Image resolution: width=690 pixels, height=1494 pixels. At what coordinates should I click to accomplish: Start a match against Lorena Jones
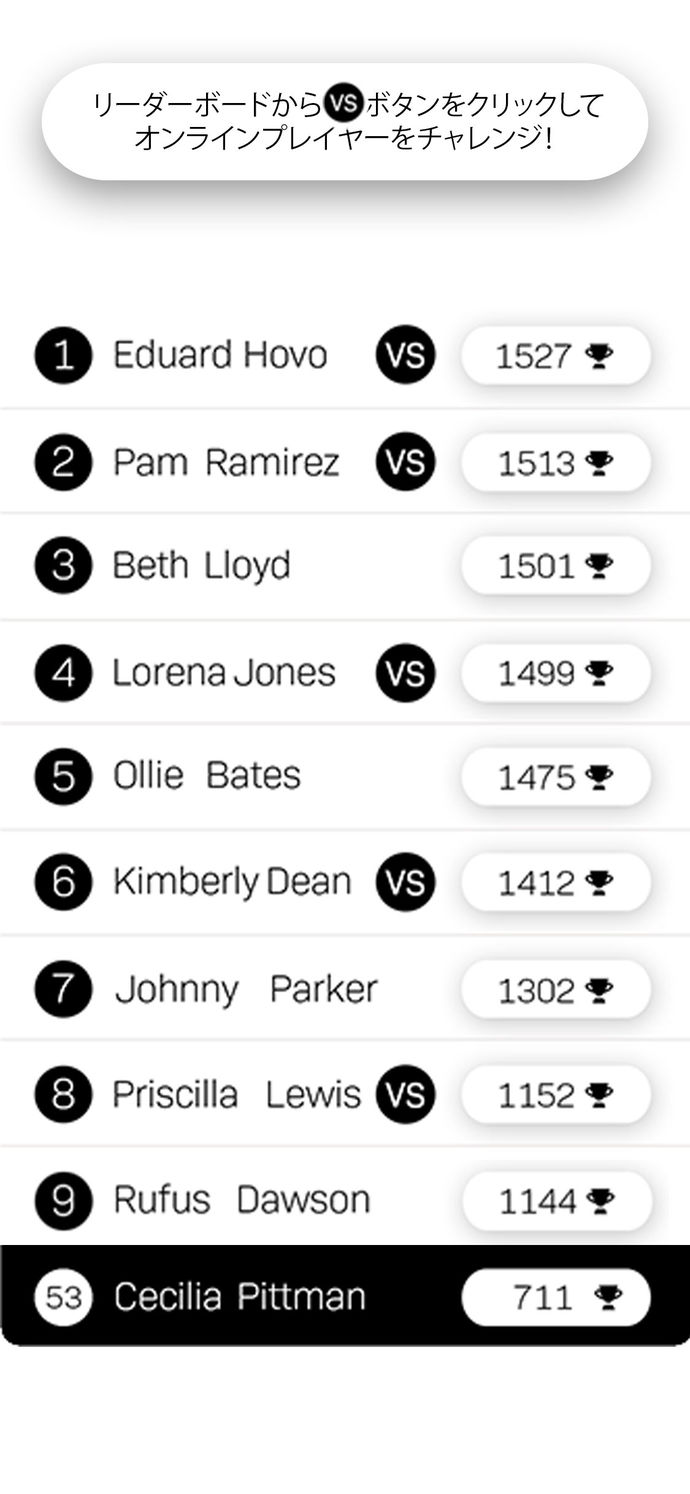(x=405, y=673)
